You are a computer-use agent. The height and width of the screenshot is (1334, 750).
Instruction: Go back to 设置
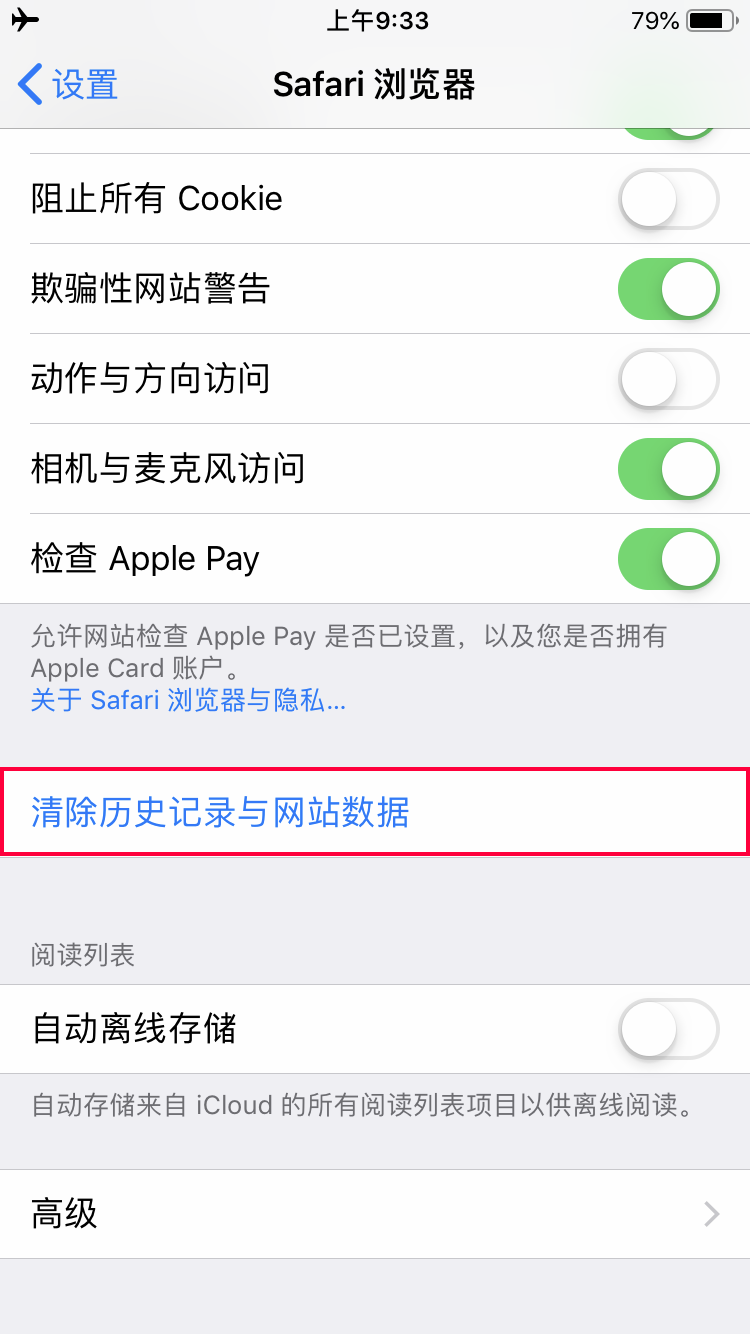click(x=68, y=85)
